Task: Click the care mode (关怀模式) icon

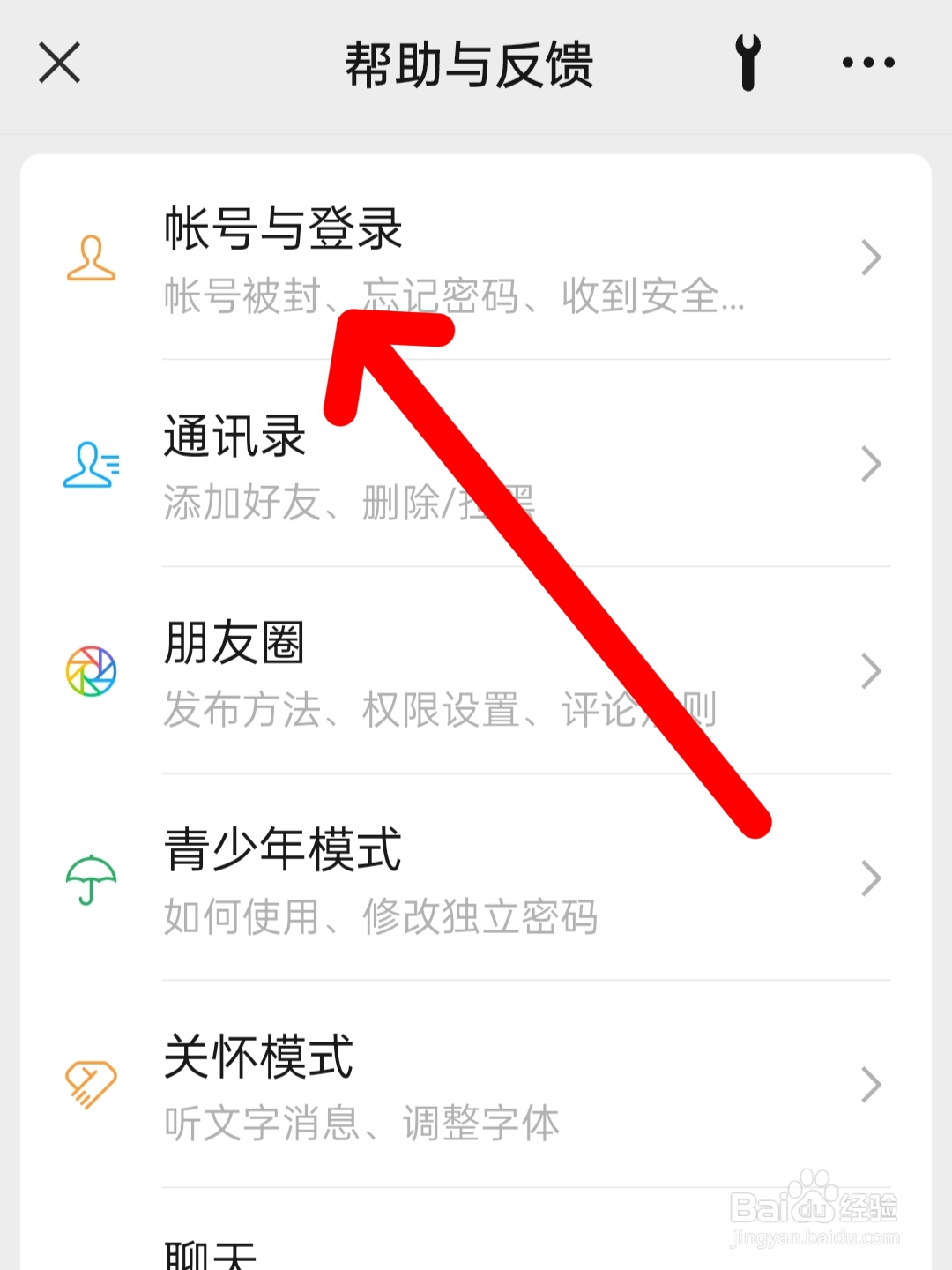Action: 91,1087
